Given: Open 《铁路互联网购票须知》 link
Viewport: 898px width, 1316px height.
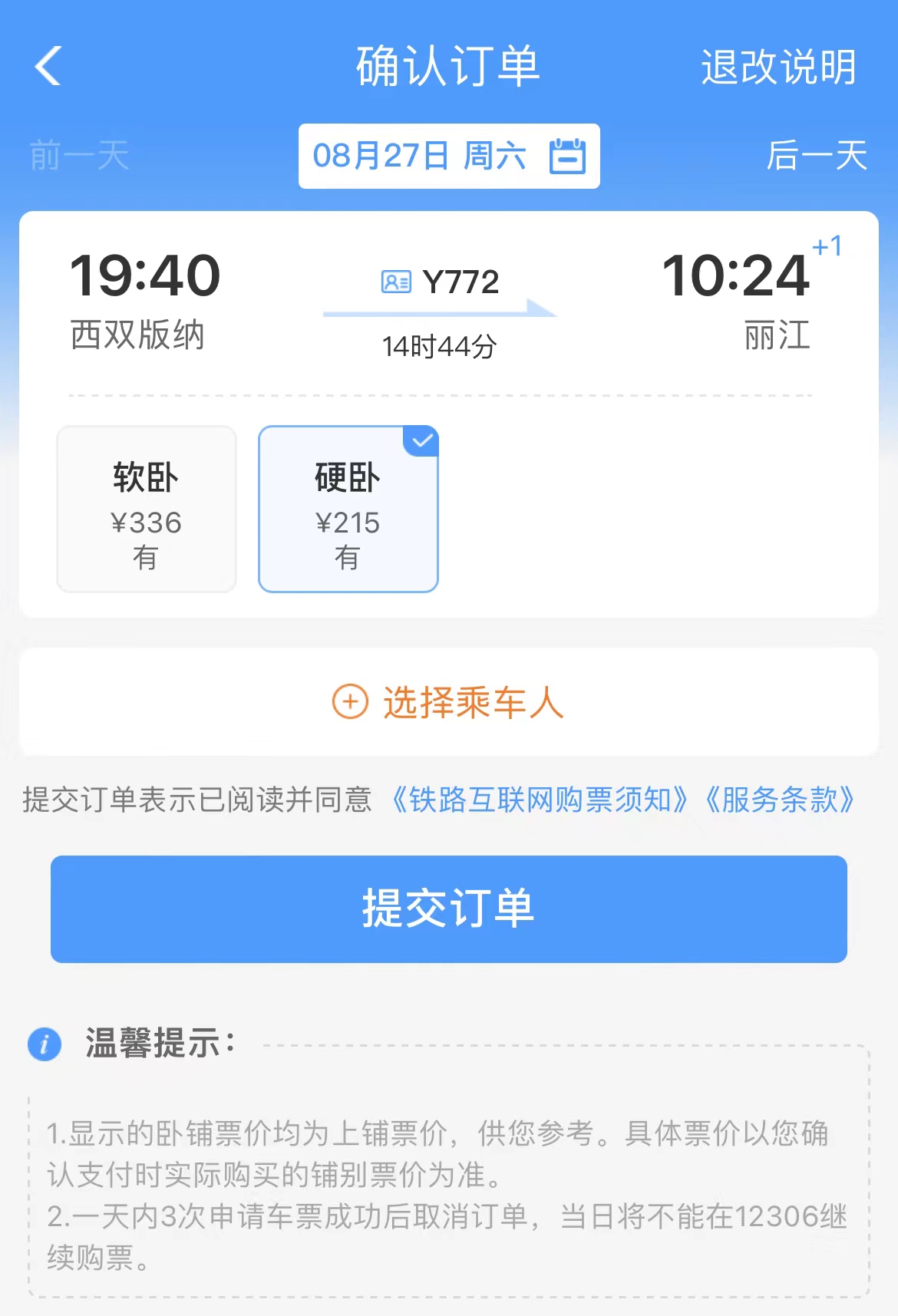Looking at the screenshot, I should tap(540, 800).
